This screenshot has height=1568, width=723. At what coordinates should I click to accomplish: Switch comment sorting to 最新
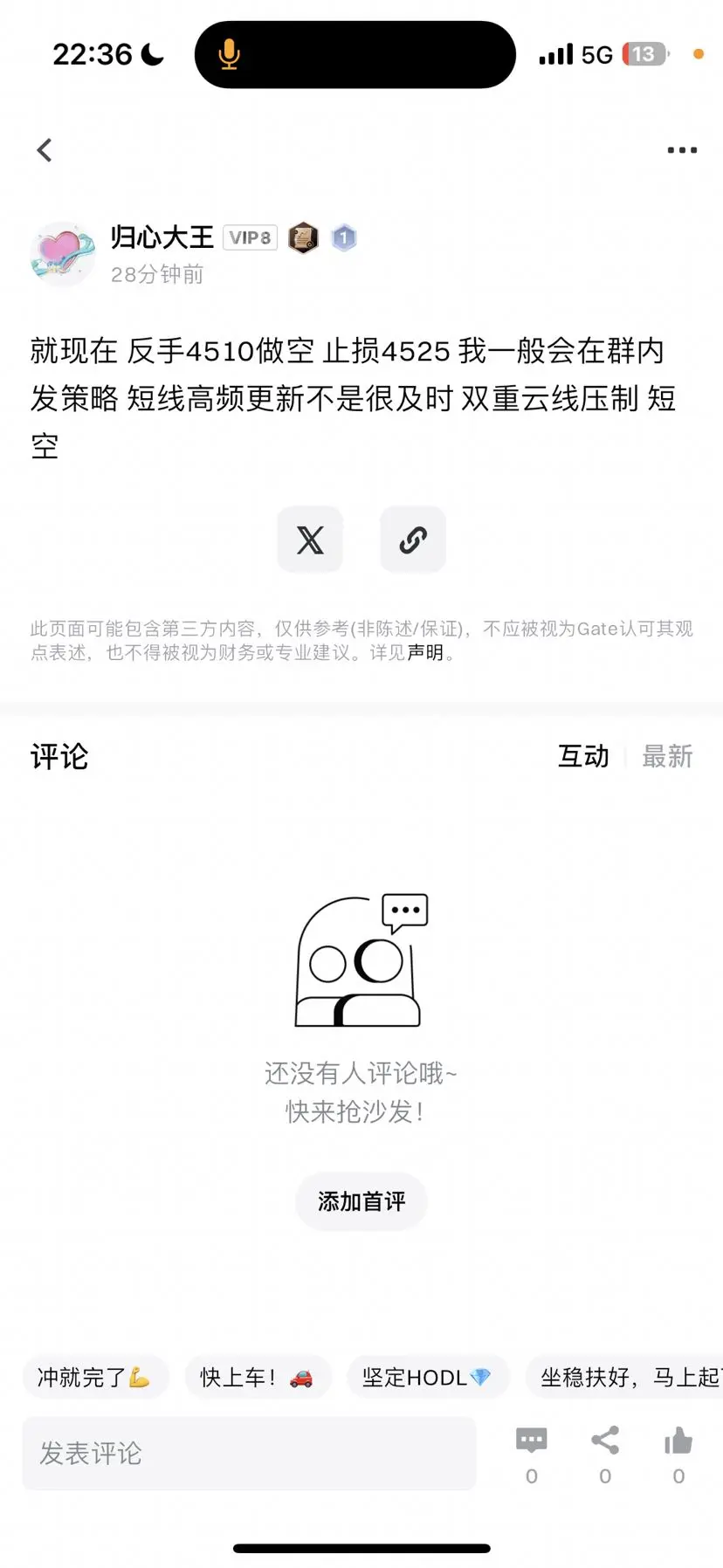[x=667, y=756]
